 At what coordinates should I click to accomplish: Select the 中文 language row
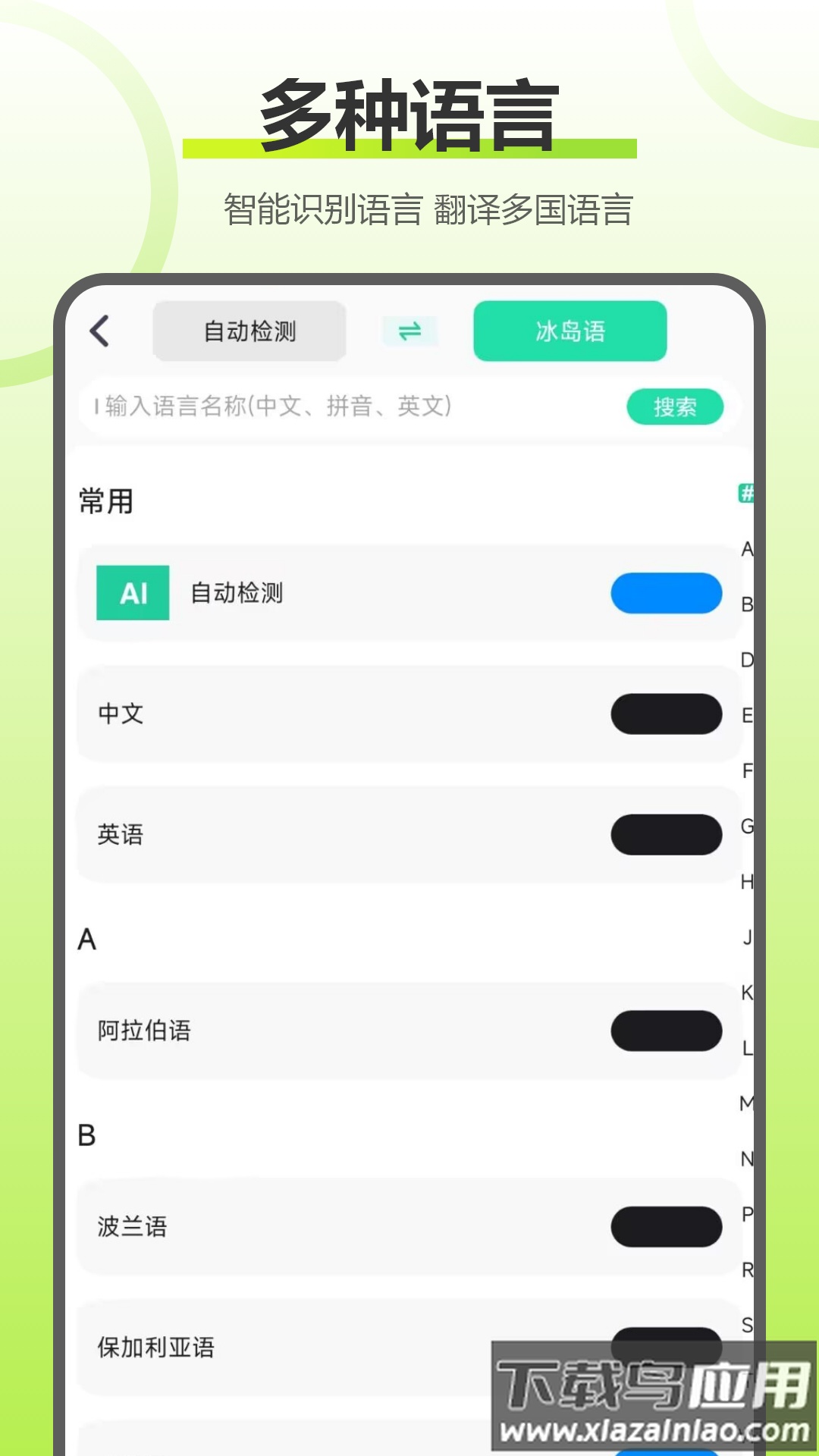[x=303, y=714]
